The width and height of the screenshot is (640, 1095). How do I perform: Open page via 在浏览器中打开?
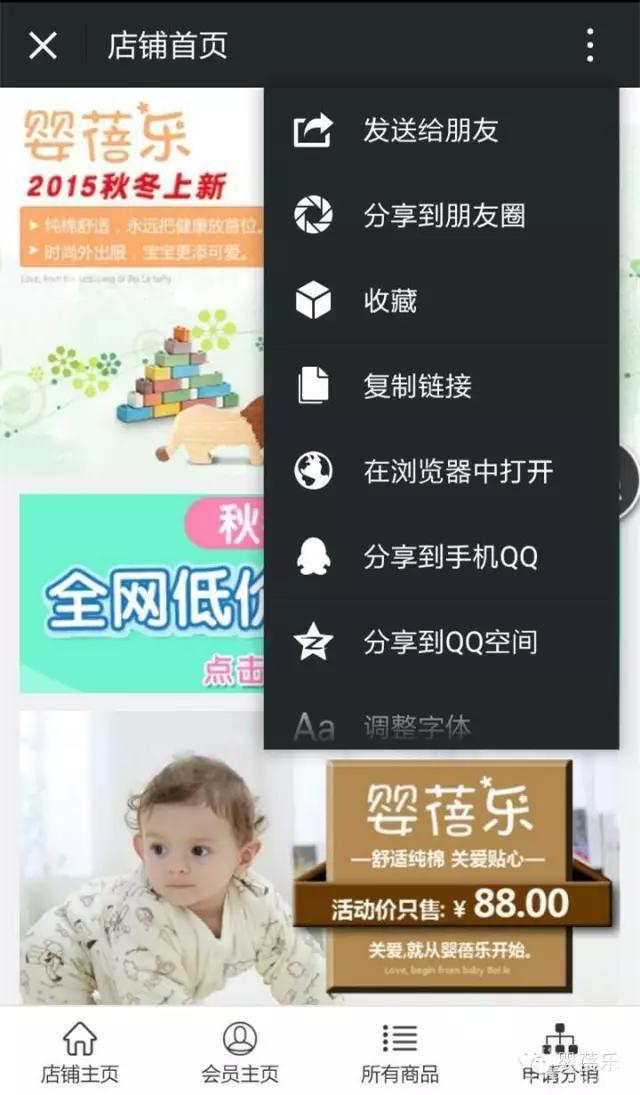point(457,471)
